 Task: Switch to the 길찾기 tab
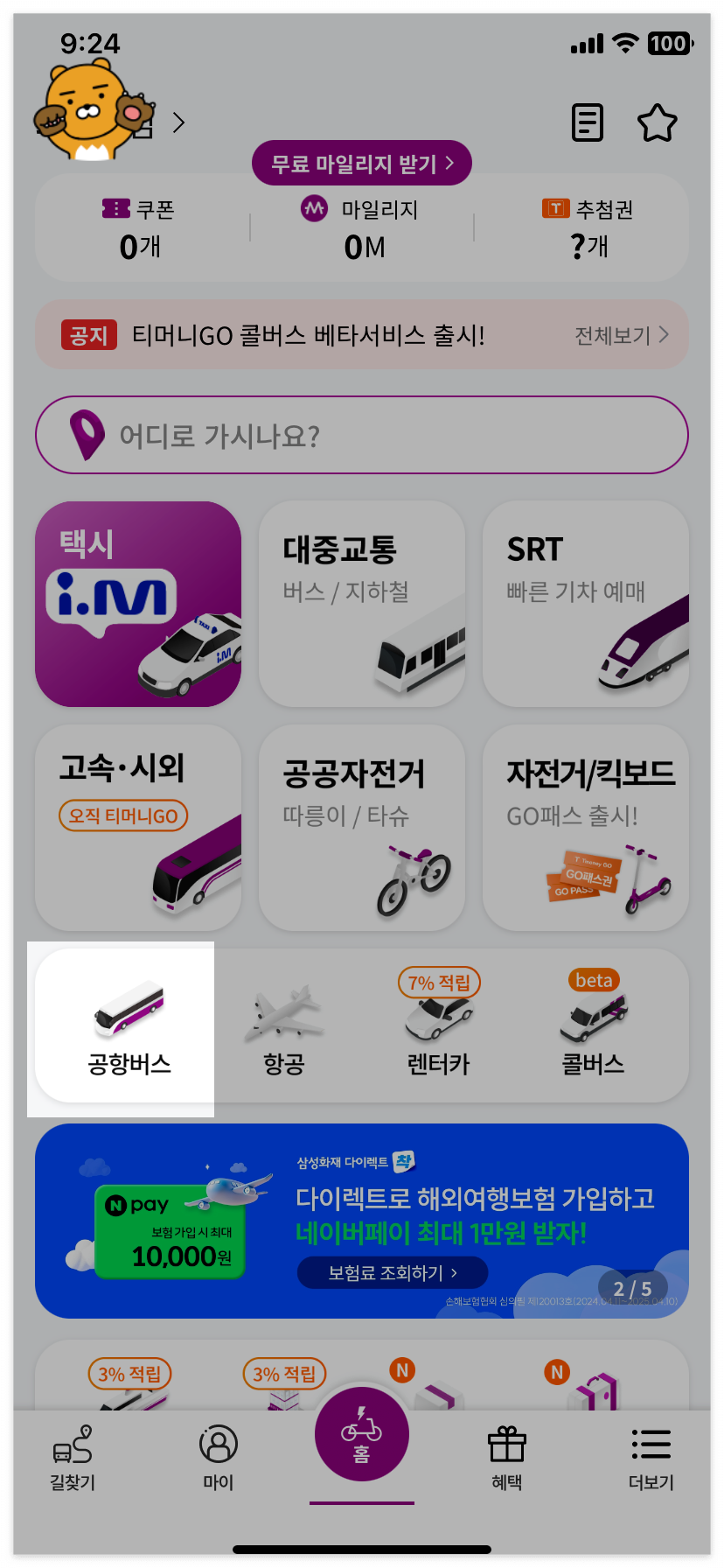(x=73, y=1458)
